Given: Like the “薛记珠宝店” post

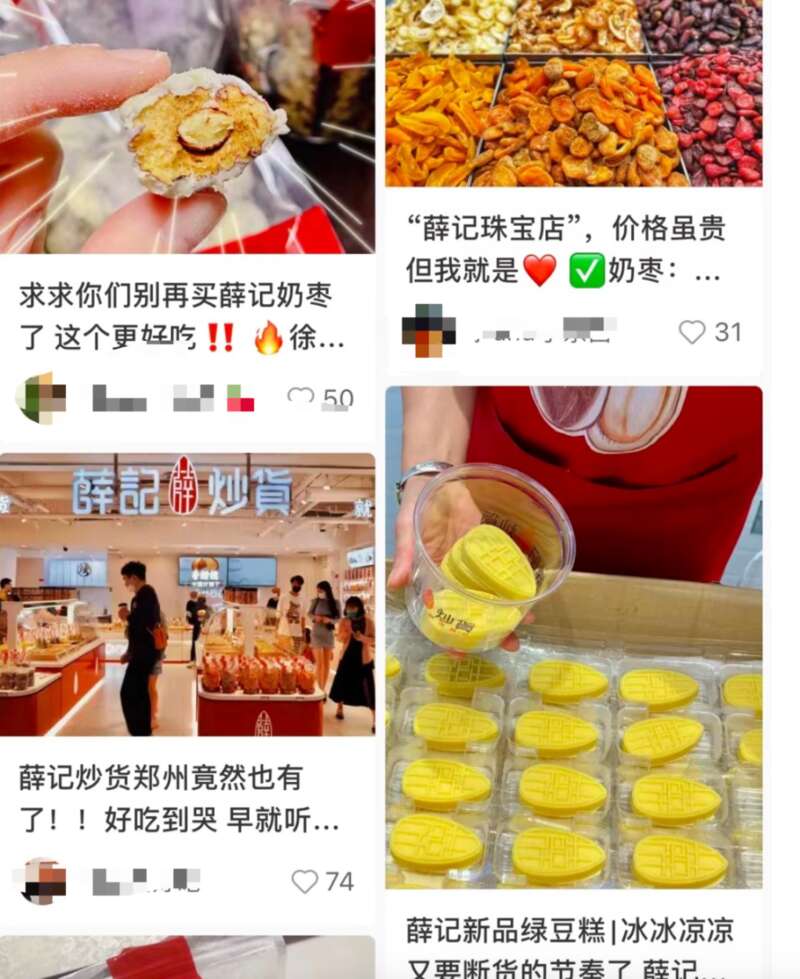Looking at the screenshot, I should (x=692, y=332).
